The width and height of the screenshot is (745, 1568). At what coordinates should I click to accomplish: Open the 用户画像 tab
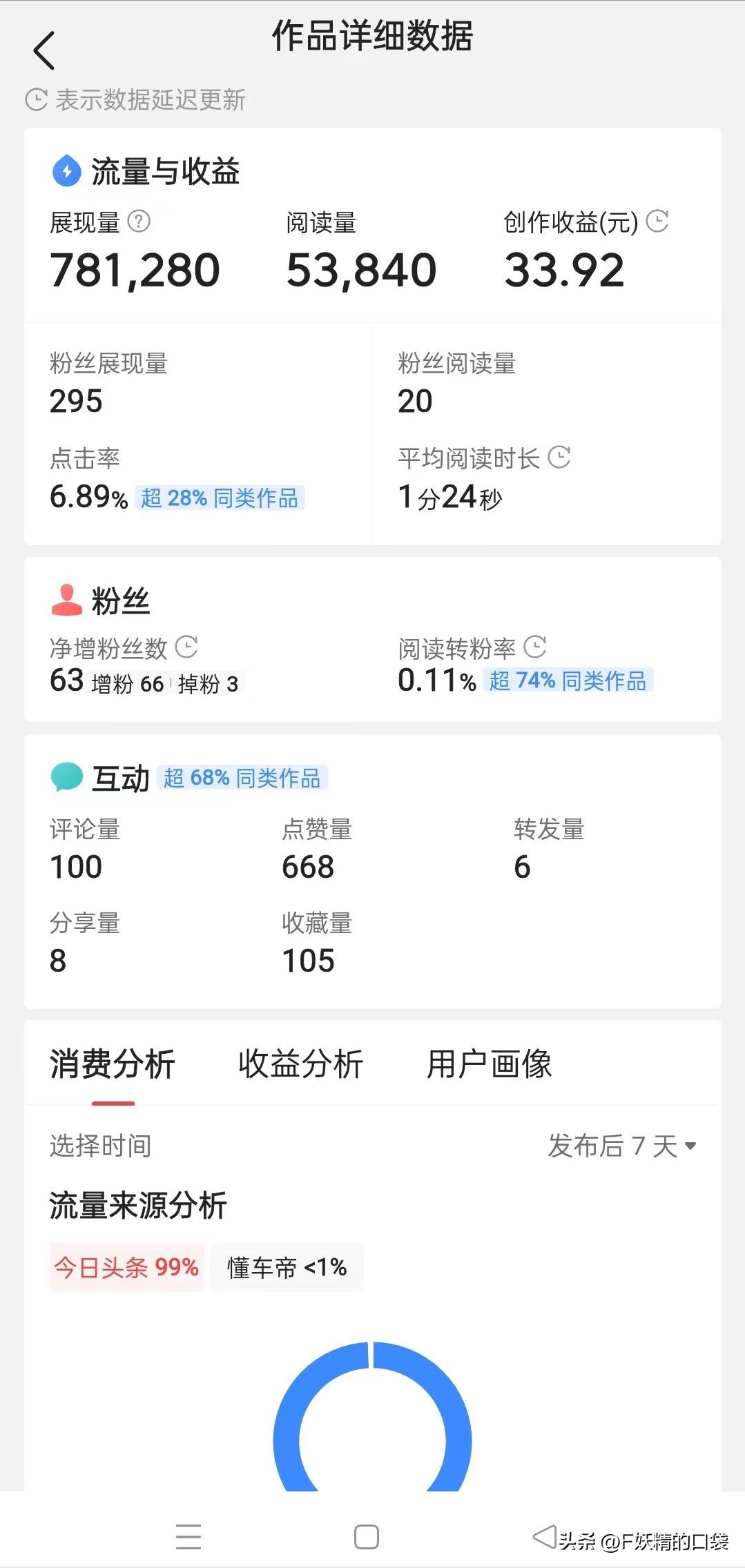pos(490,1064)
